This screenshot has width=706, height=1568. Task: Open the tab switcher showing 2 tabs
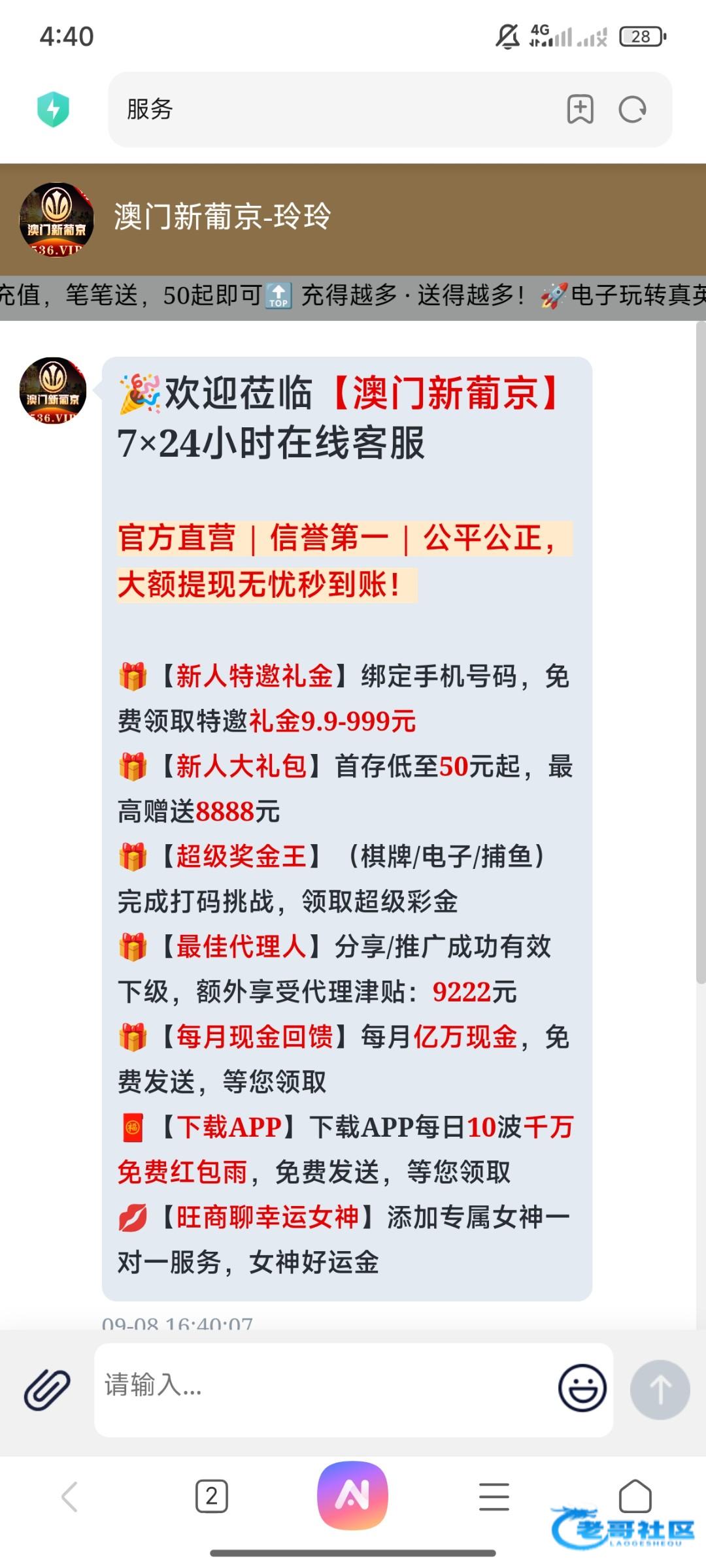tap(212, 1496)
